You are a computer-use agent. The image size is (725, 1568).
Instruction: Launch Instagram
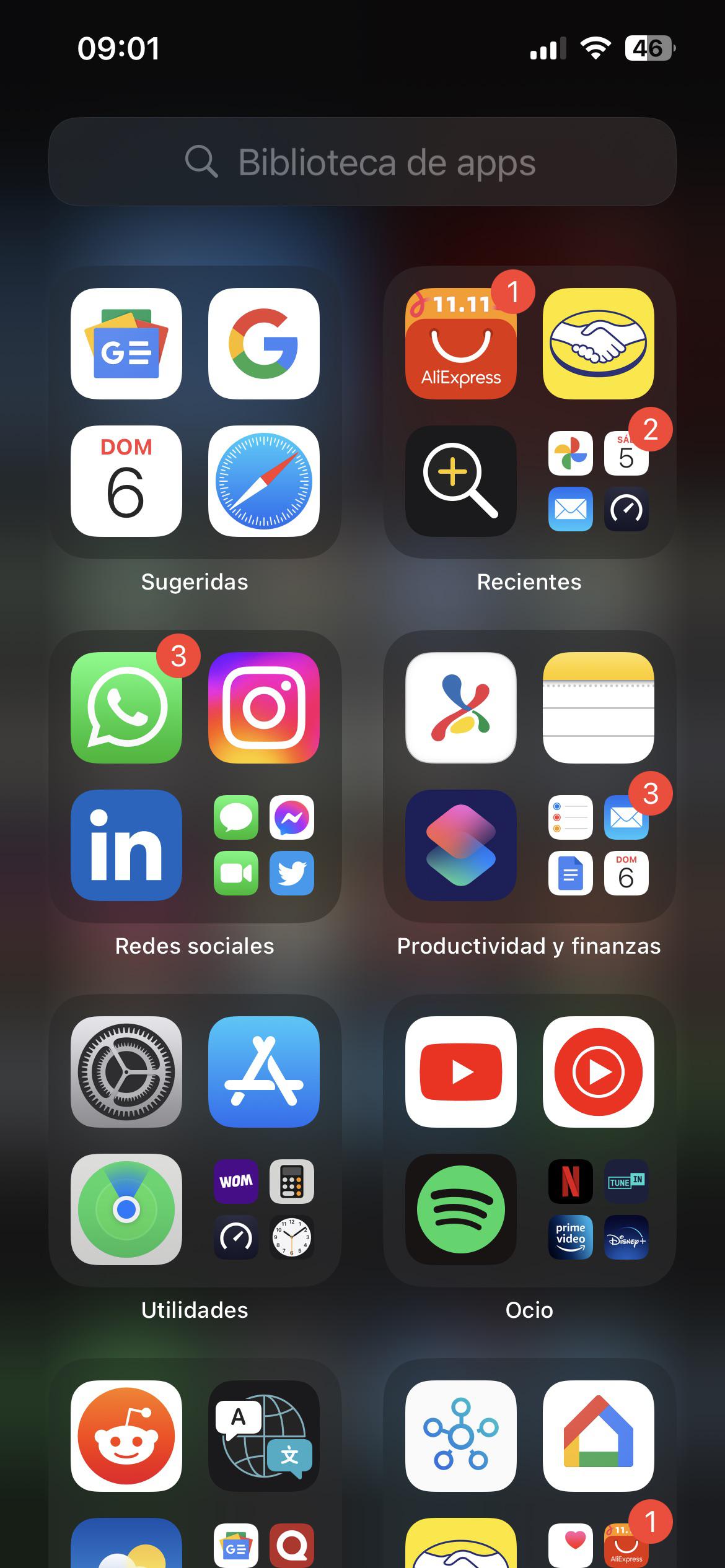coord(264,707)
